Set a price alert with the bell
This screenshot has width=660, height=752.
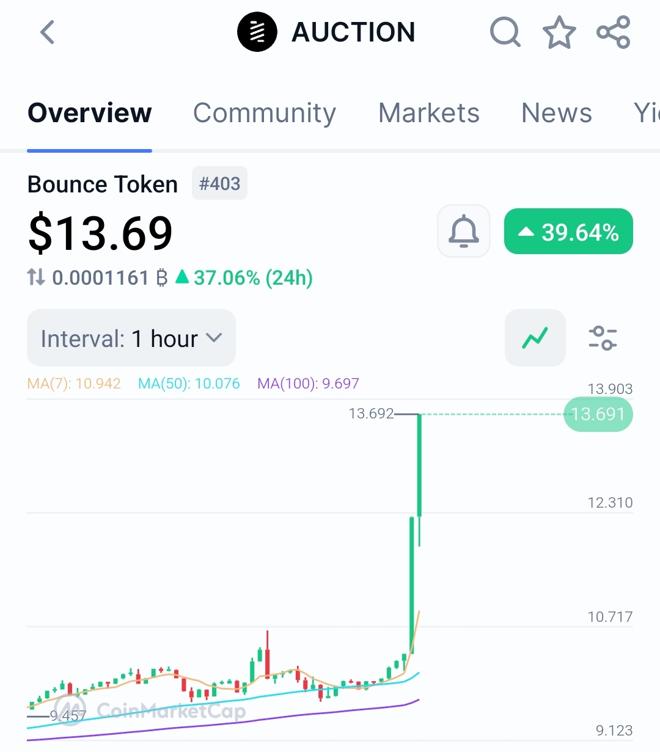point(463,232)
